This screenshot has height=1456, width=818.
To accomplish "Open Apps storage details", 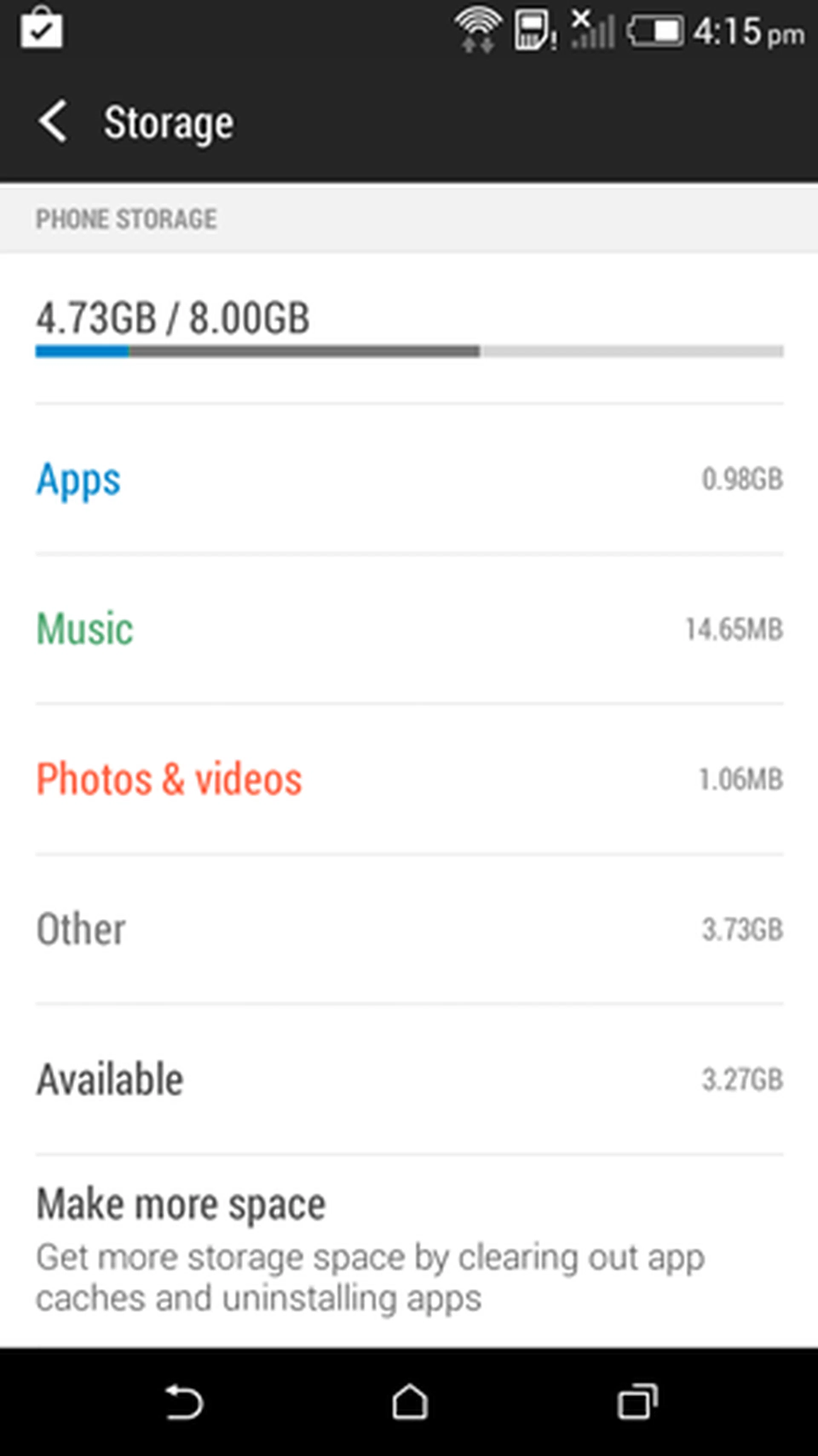I will coord(409,480).
